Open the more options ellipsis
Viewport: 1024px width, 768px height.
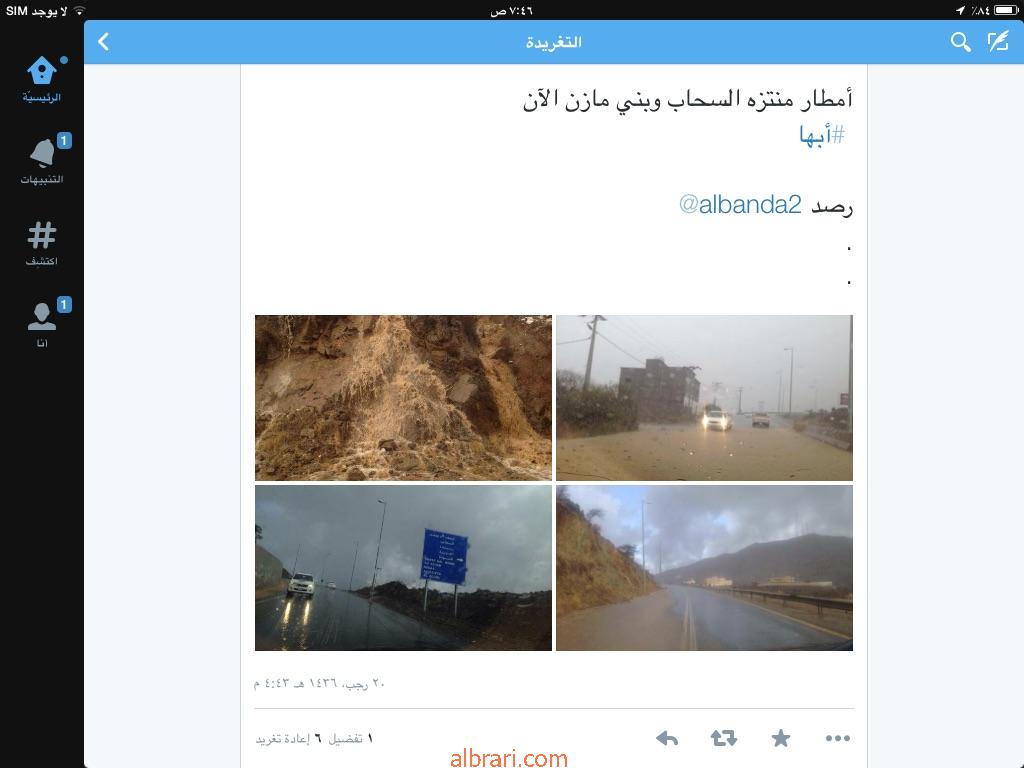(838, 738)
